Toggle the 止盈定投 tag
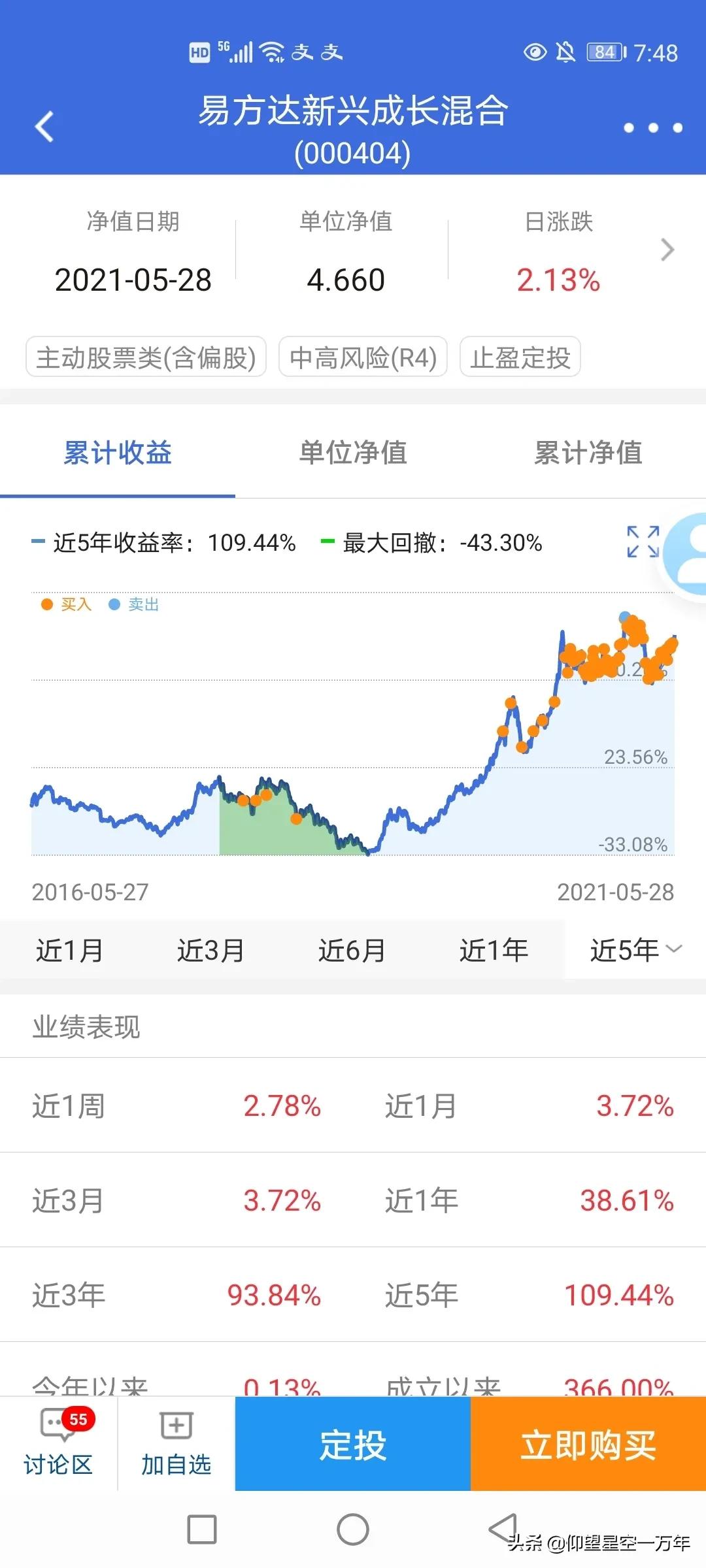This screenshot has width=706, height=1568. pyautogui.click(x=520, y=357)
